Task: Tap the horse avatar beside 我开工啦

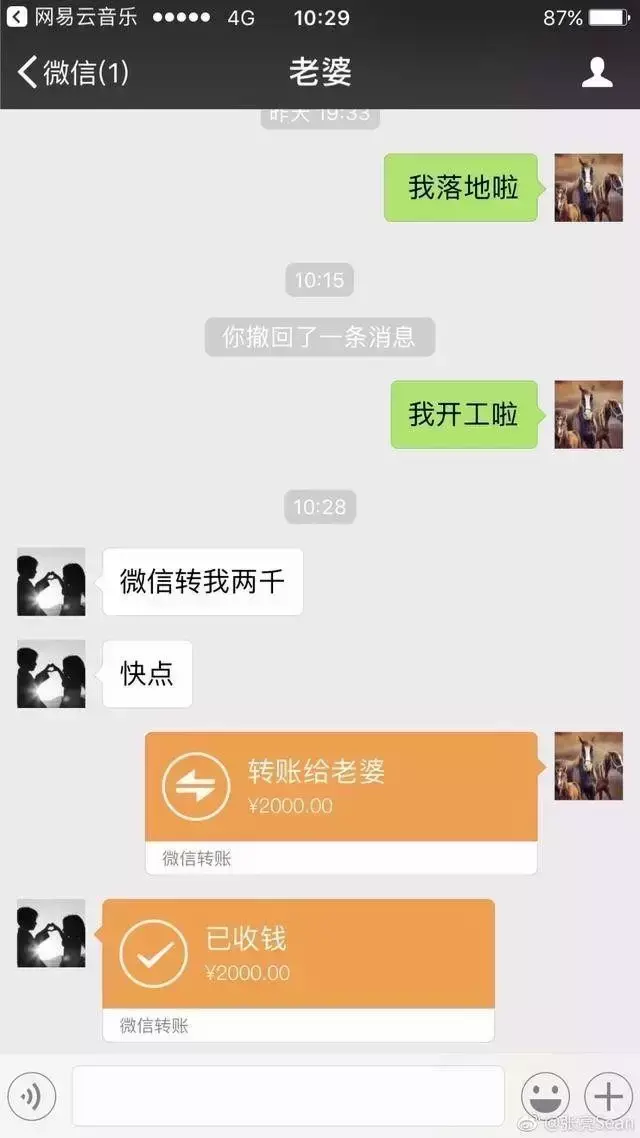Action: click(x=589, y=414)
